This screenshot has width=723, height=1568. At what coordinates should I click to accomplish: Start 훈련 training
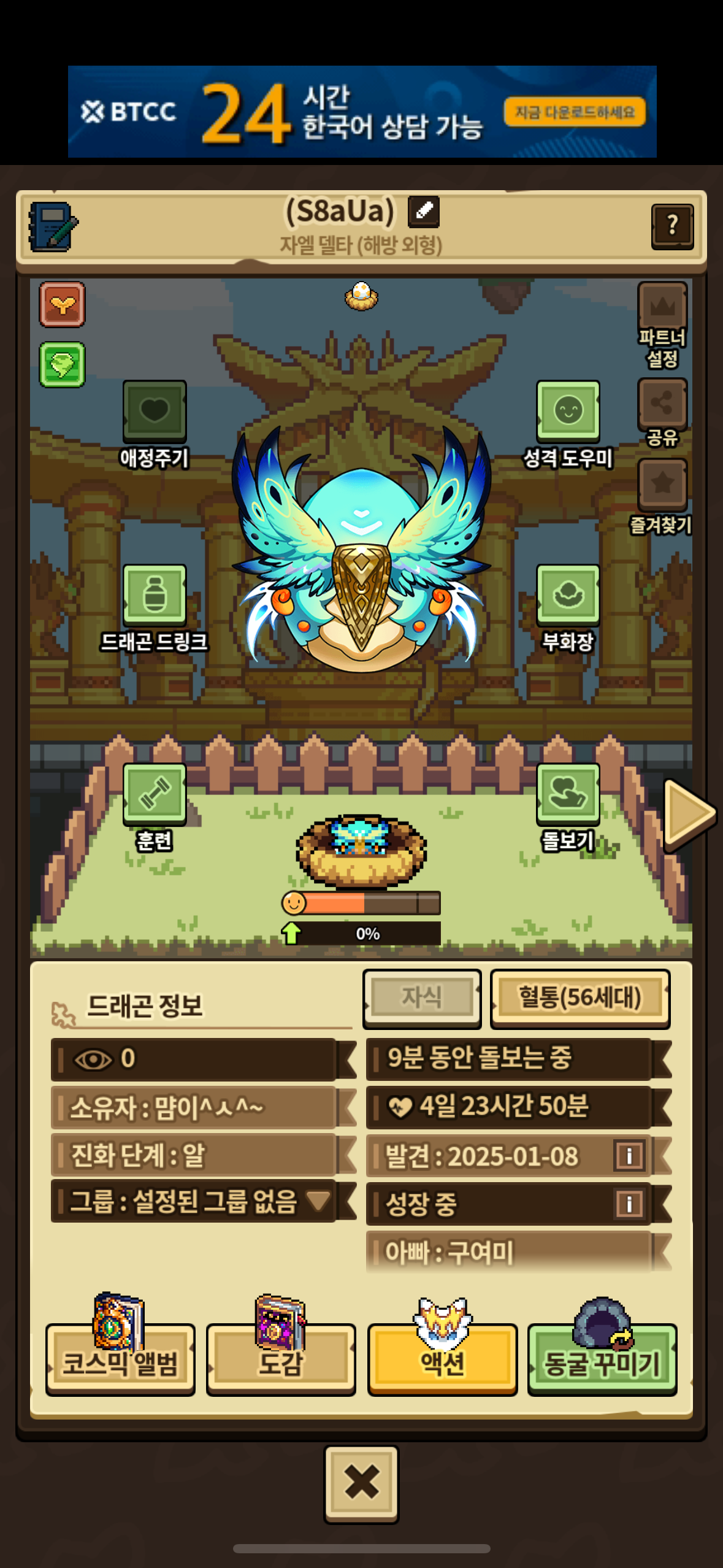[x=155, y=794]
